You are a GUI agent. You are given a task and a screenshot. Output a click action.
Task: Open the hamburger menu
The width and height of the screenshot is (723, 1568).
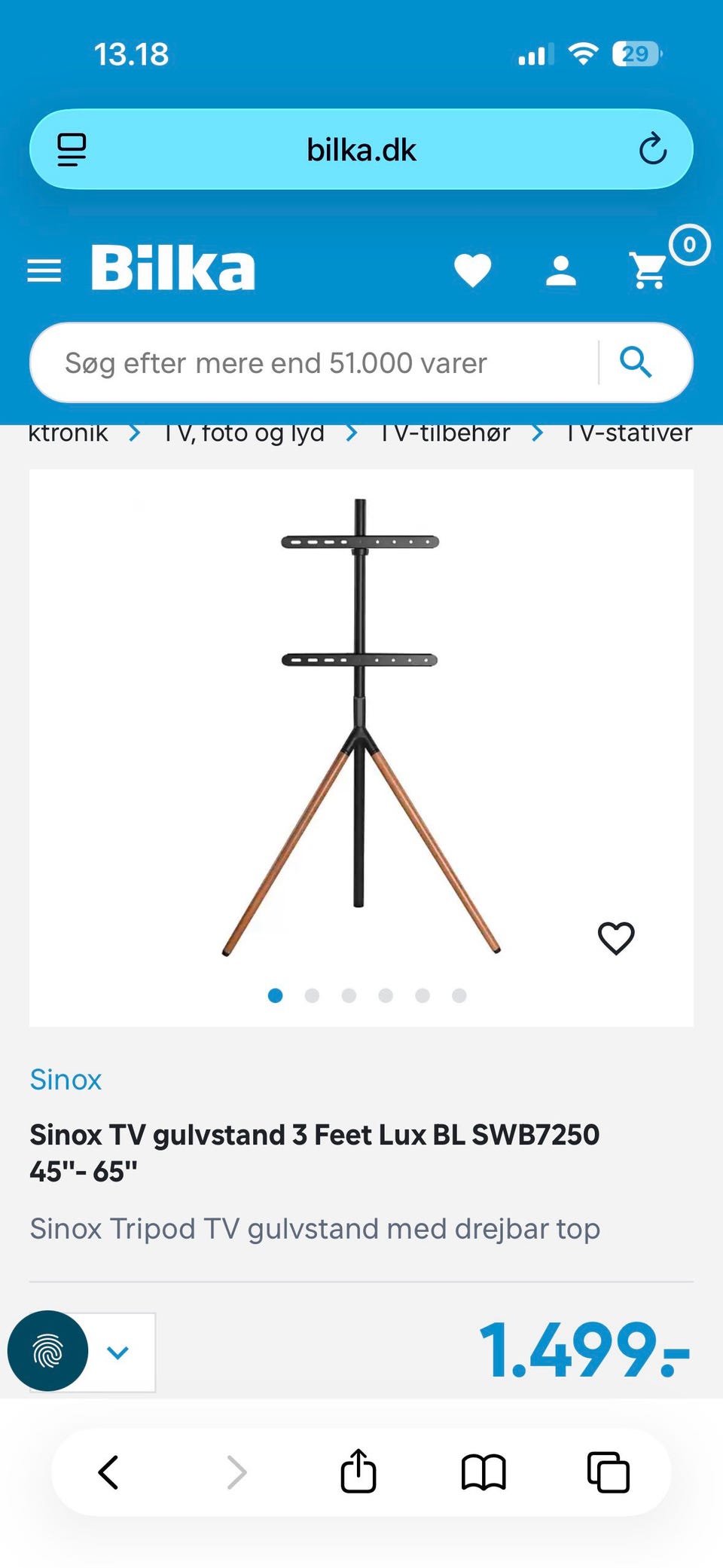point(44,271)
